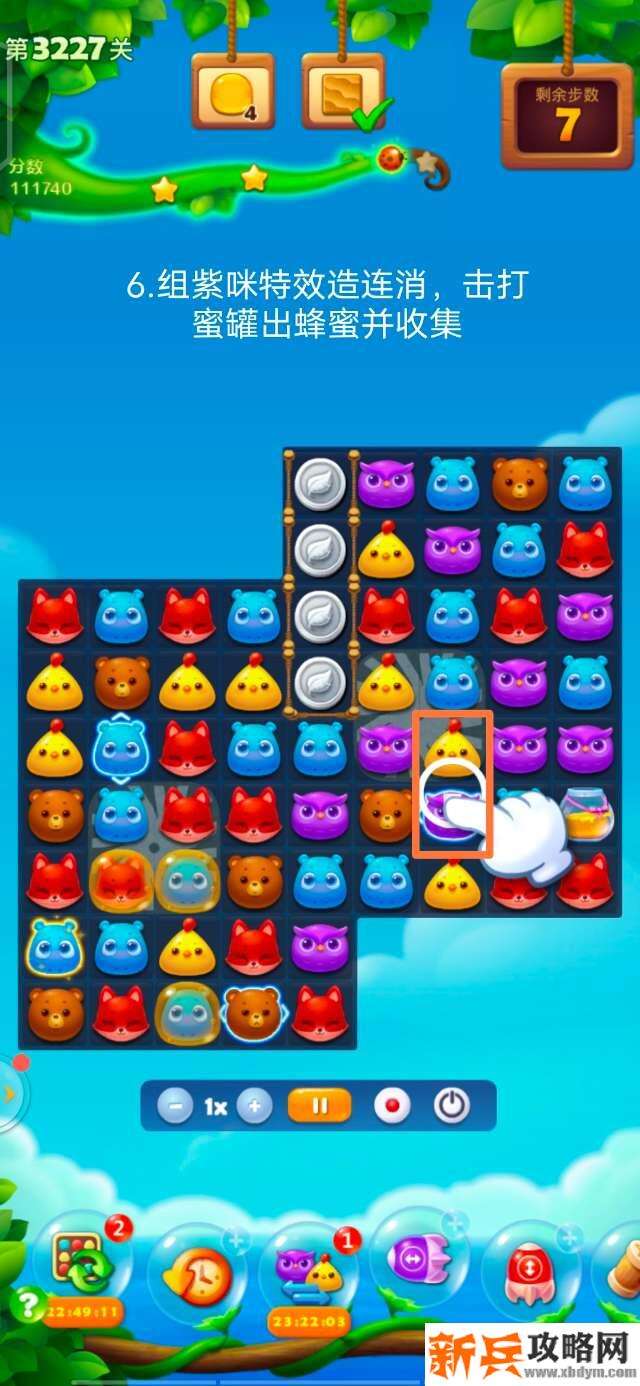
Task: Tap the red record button
Action: [392, 1106]
